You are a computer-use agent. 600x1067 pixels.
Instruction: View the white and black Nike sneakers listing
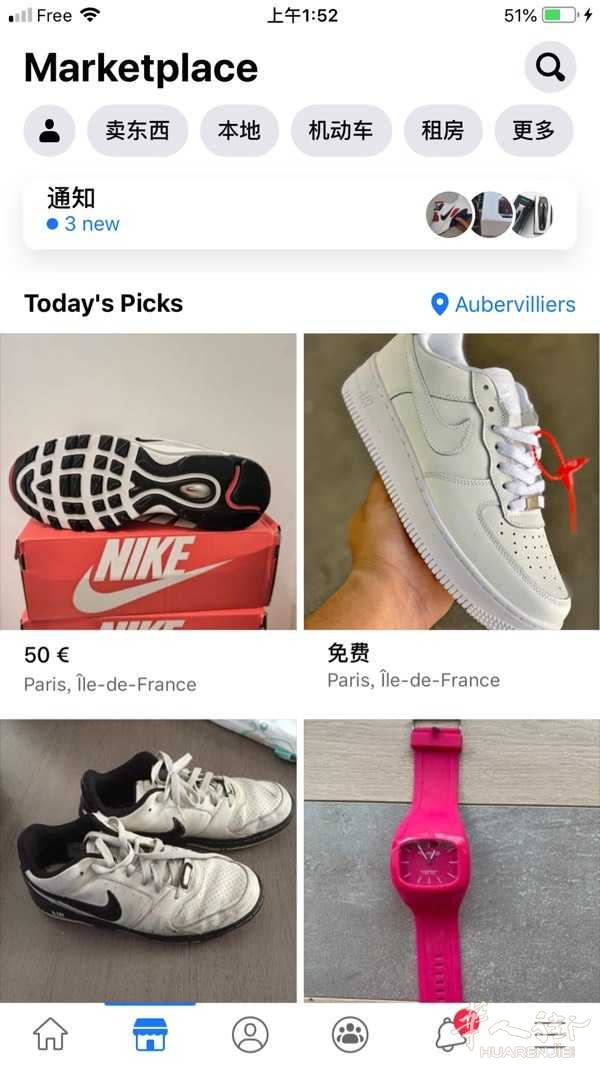pyautogui.click(x=148, y=861)
